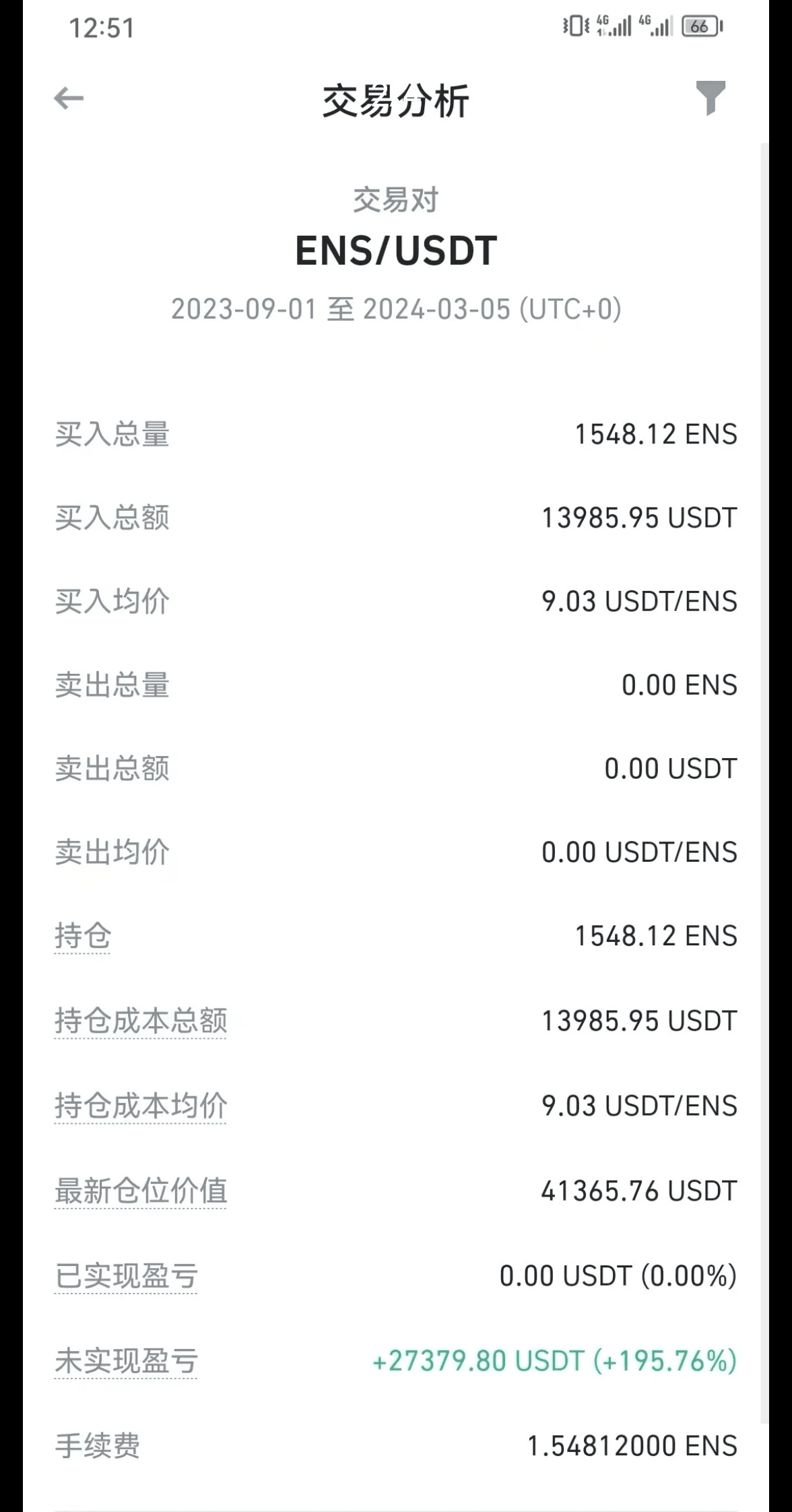Tap 持仓成本均价 for its definition

point(141,1106)
